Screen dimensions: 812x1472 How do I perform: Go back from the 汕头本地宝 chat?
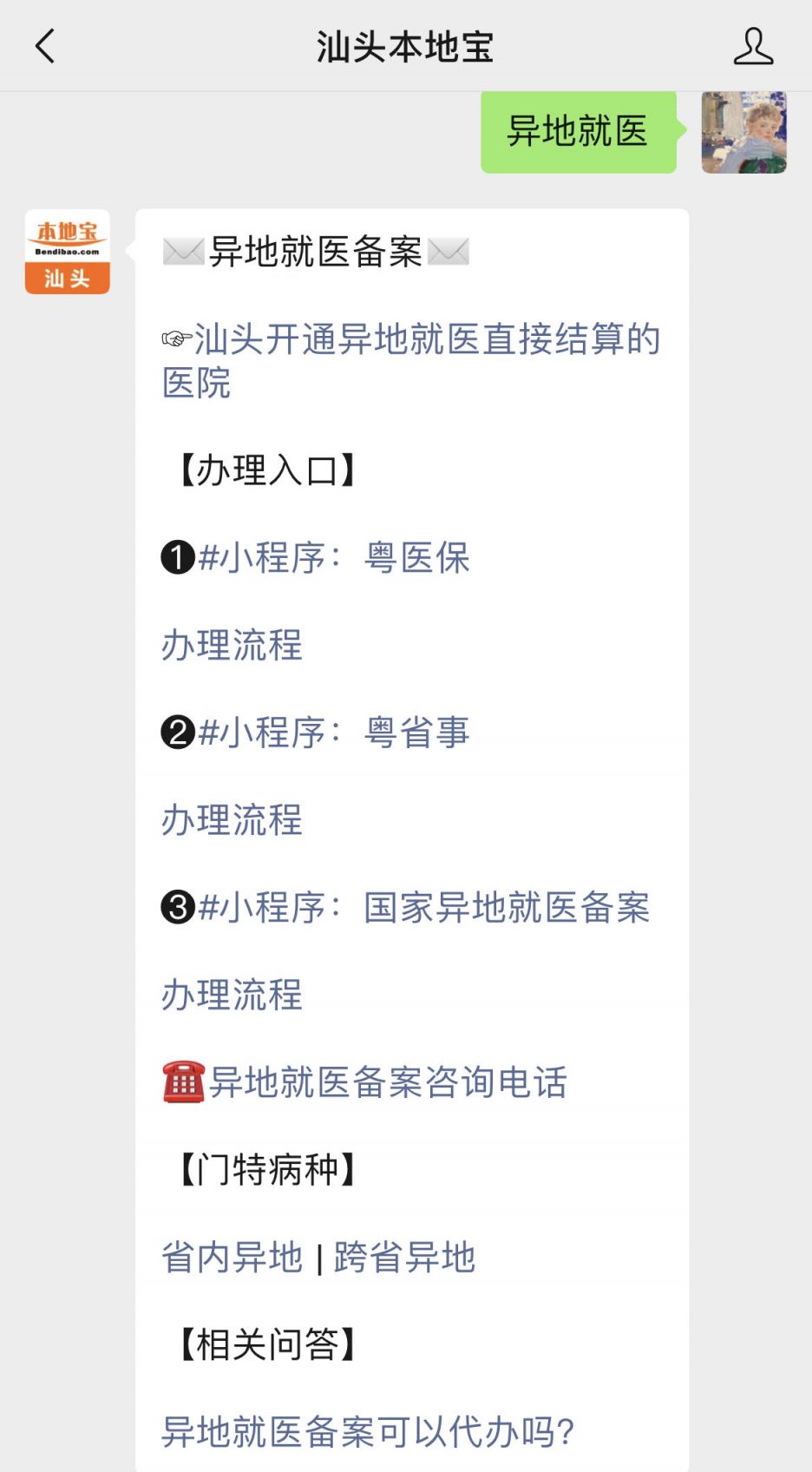click(x=45, y=46)
